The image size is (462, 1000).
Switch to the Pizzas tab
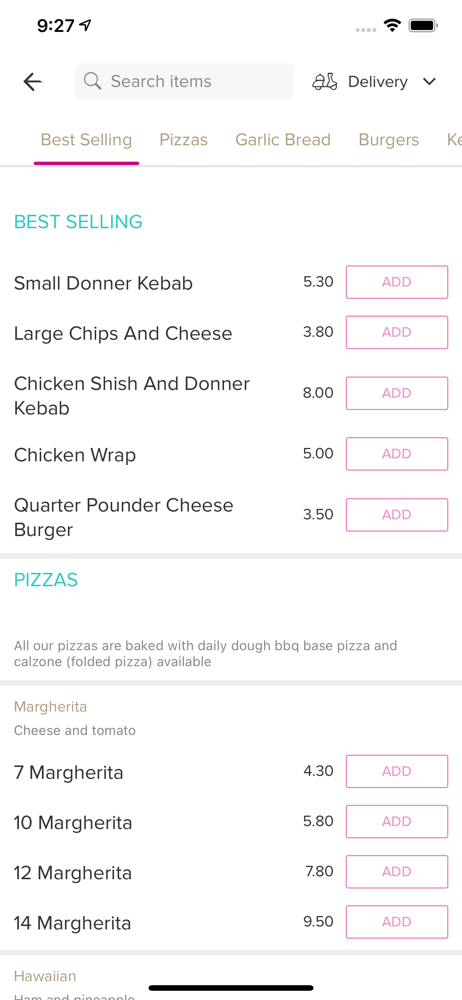(x=183, y=140)
